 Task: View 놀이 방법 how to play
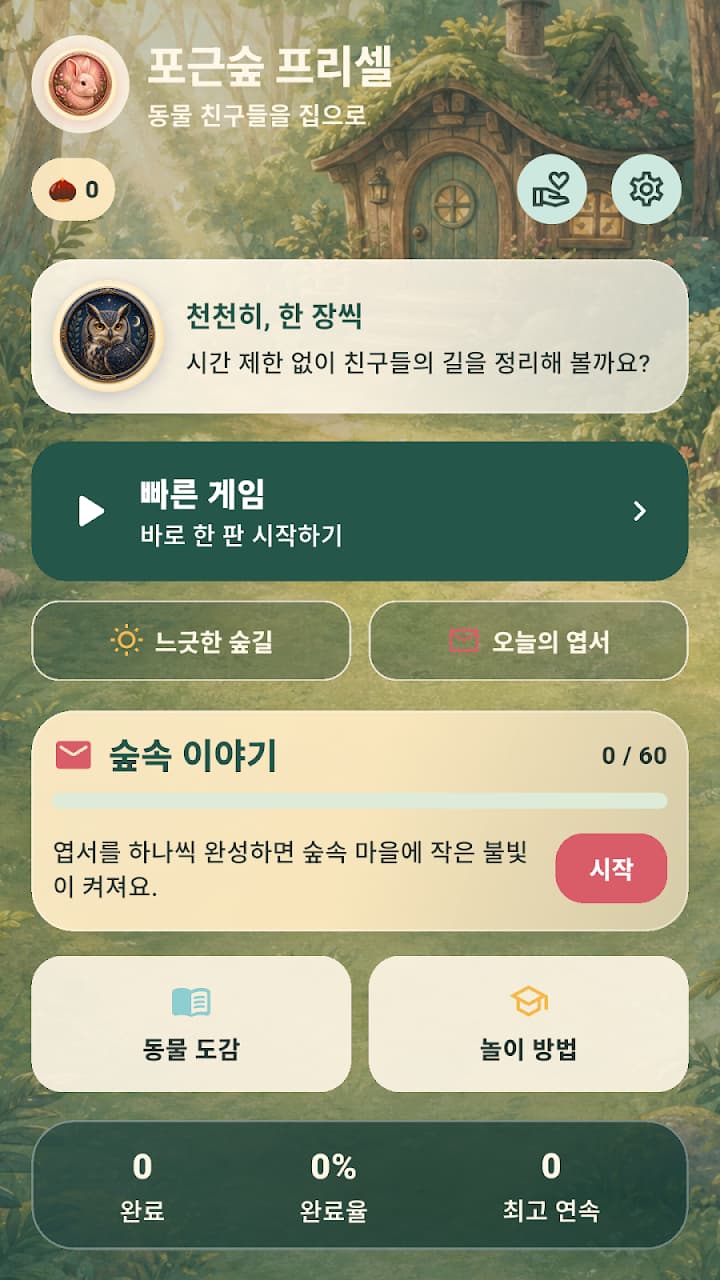(528, 1024)
